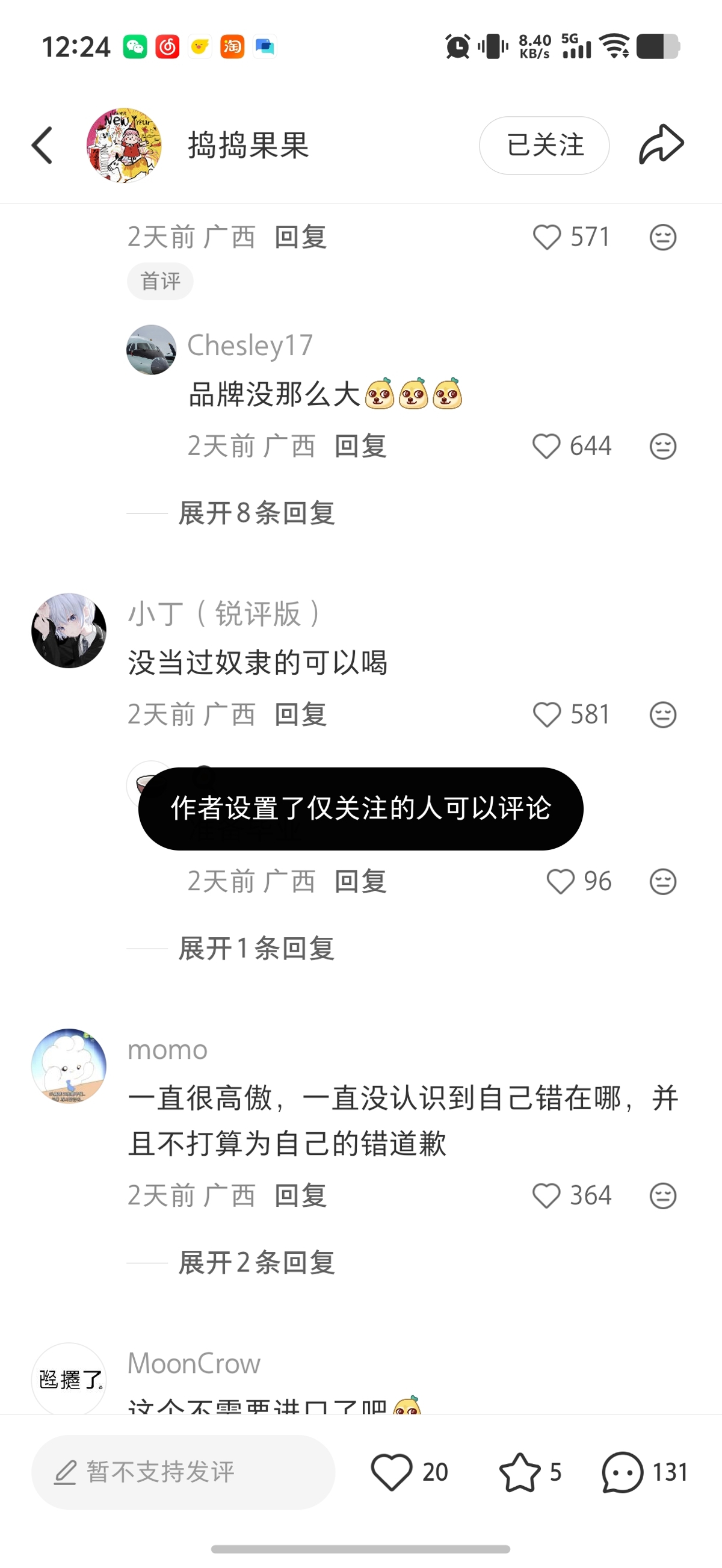Viewport: 722px width, 1568px height.
Task: Open the 捣捣果果 profile avatar
Action: (x=125, y=145)
